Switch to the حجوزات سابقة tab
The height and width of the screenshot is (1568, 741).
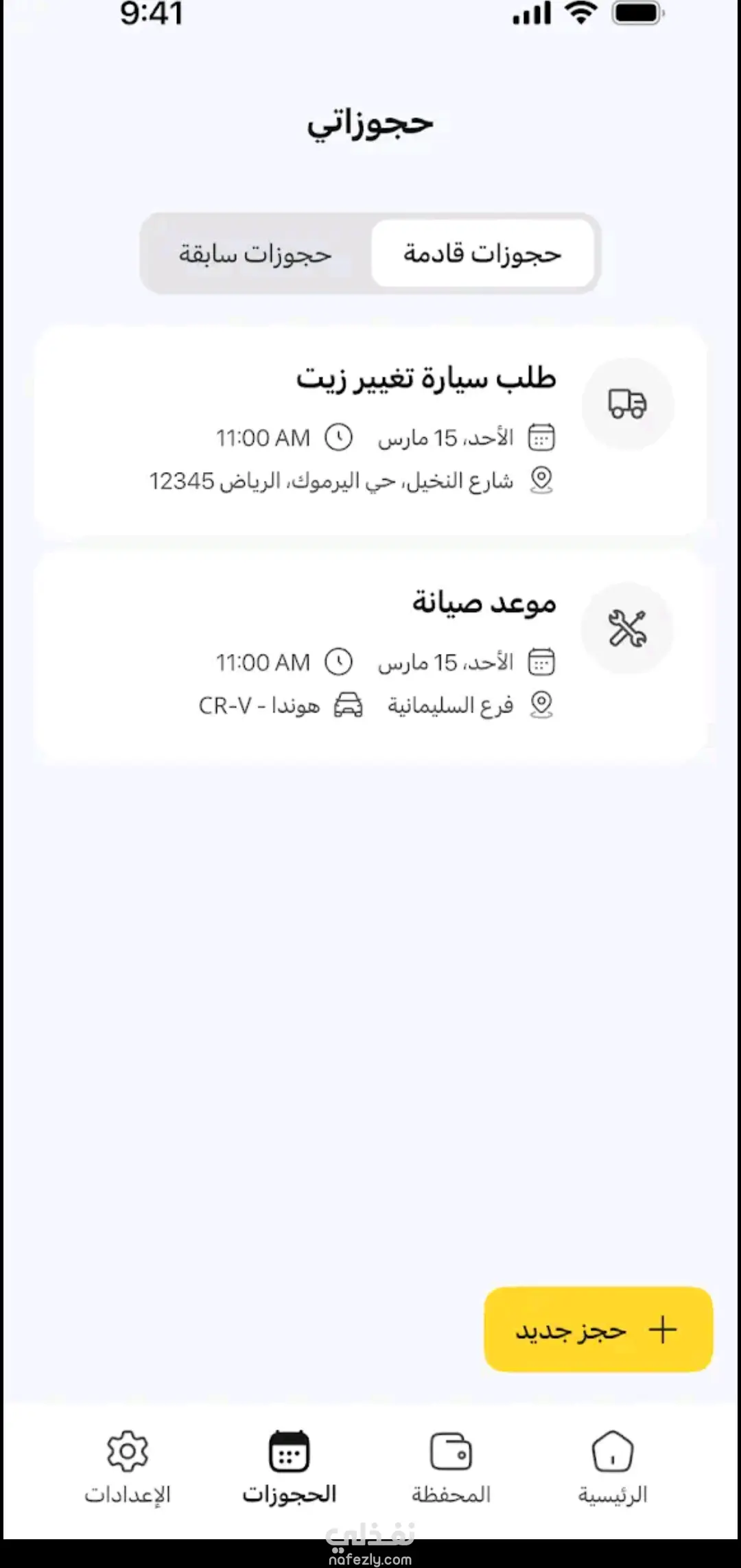pos(255,254)
